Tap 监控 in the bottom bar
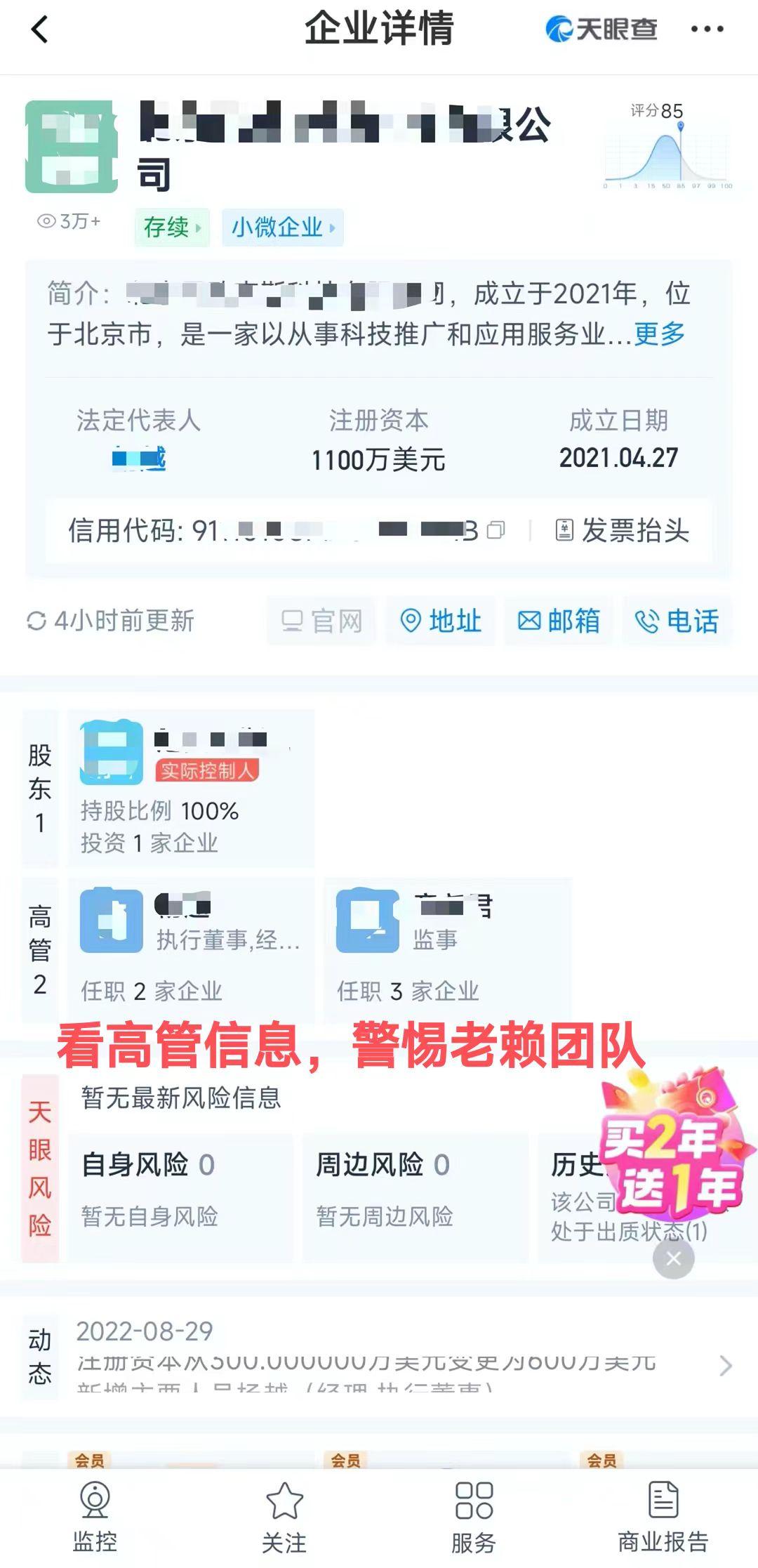Screen dimensions: 758x1568 click(95, 1515)
